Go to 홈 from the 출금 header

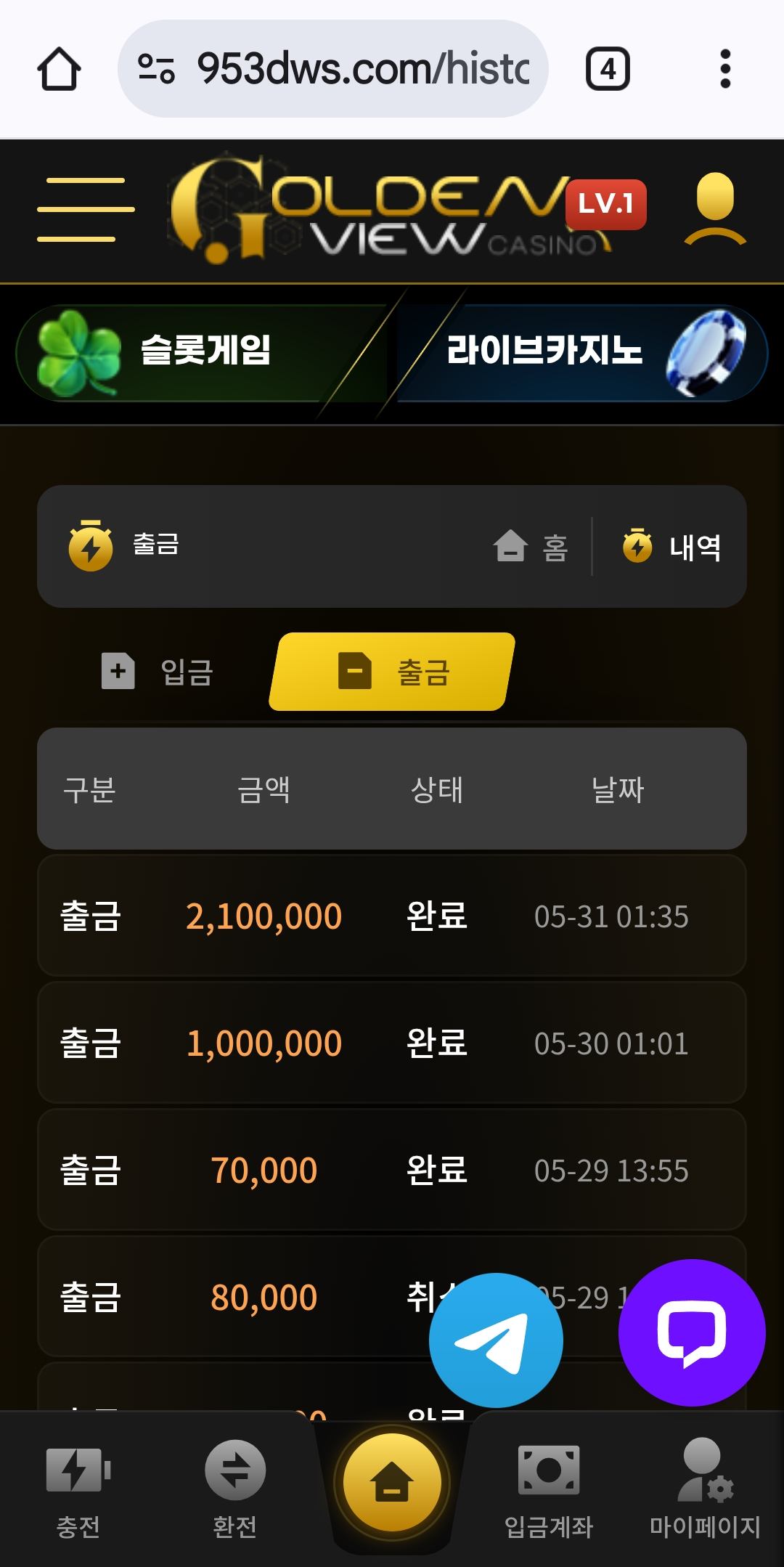[x=531, y=547]
